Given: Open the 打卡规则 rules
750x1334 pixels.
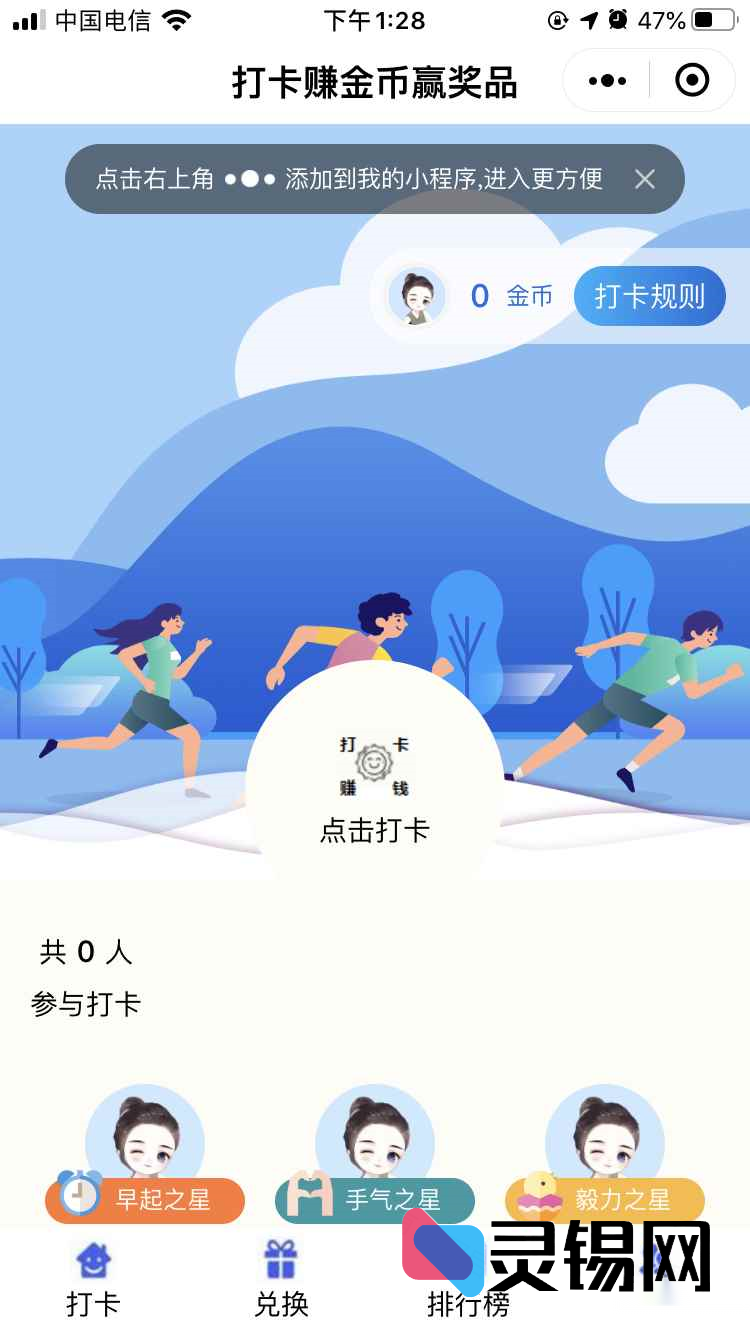Looking at the screenshot, I should click(650, 296).
